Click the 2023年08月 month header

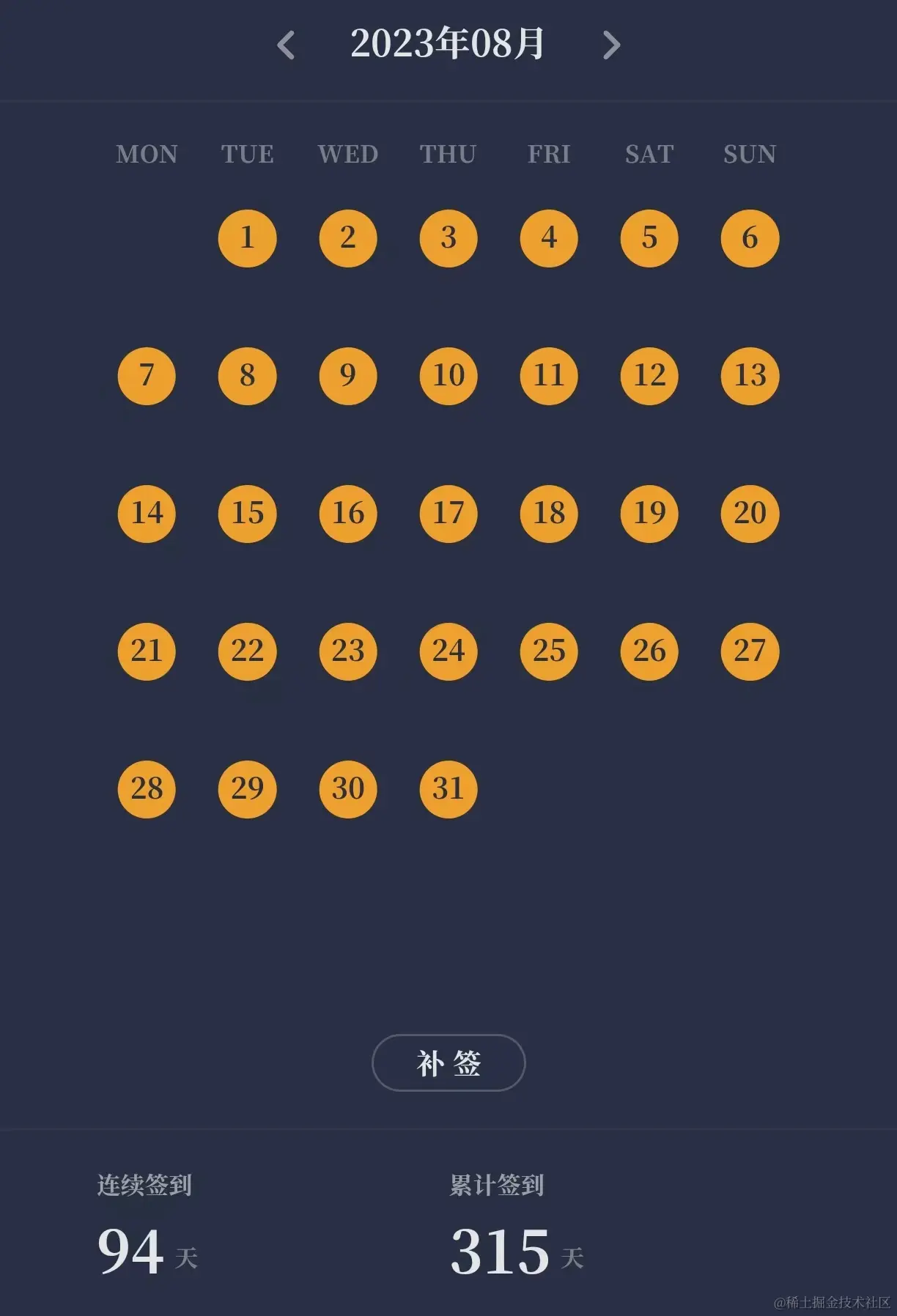pos(448,44)
